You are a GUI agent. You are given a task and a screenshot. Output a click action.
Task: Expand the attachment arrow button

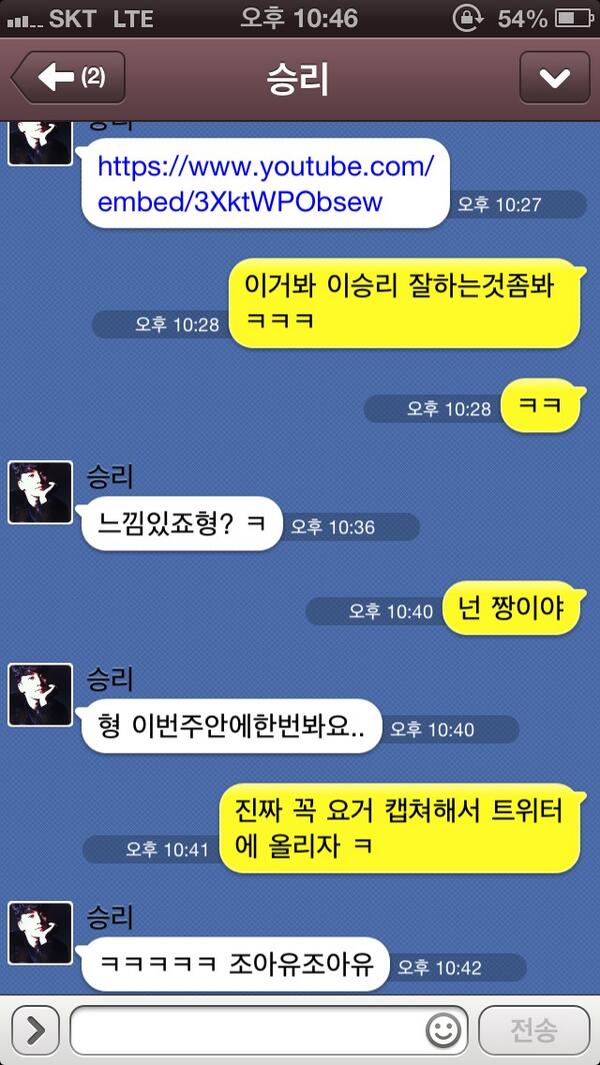34,1030
